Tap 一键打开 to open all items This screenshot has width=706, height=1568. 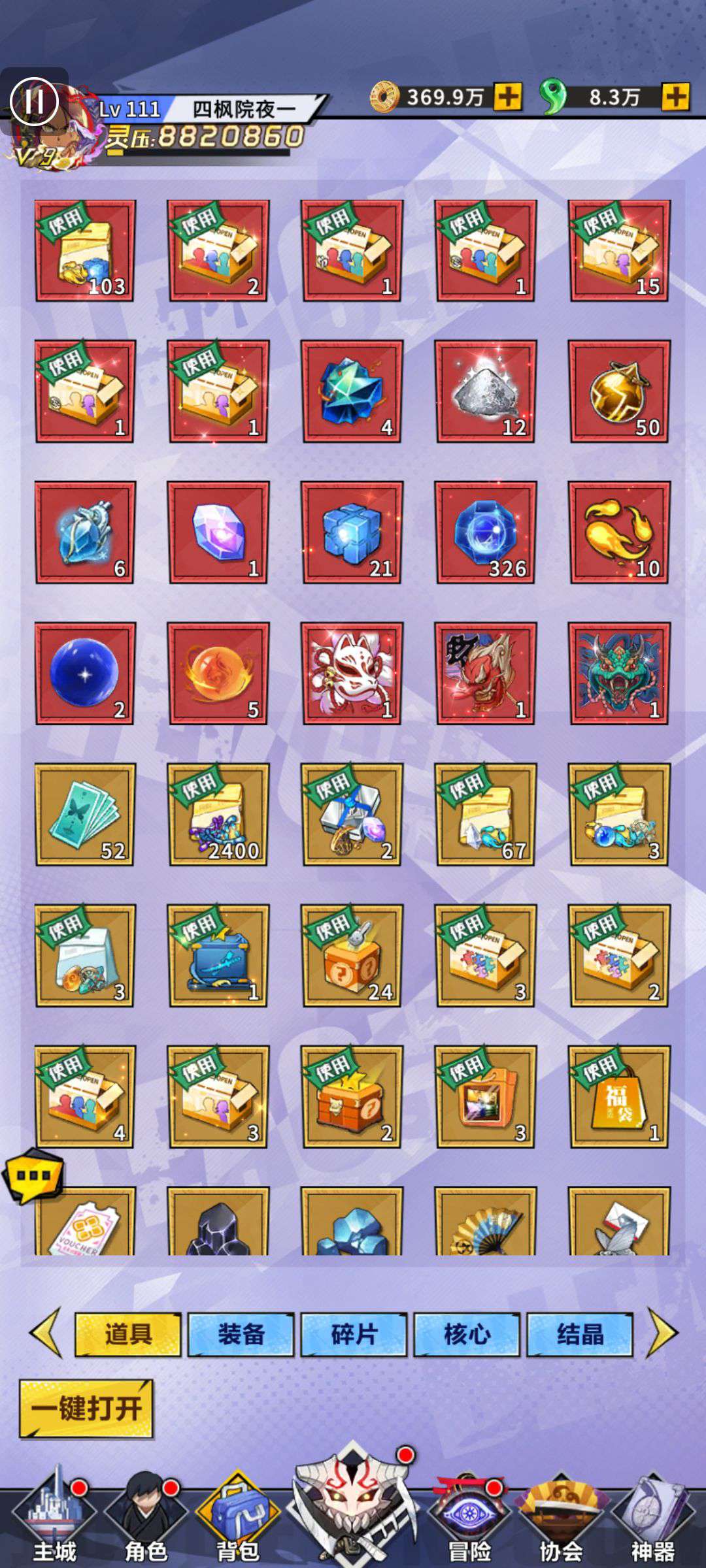[86, 1409]
